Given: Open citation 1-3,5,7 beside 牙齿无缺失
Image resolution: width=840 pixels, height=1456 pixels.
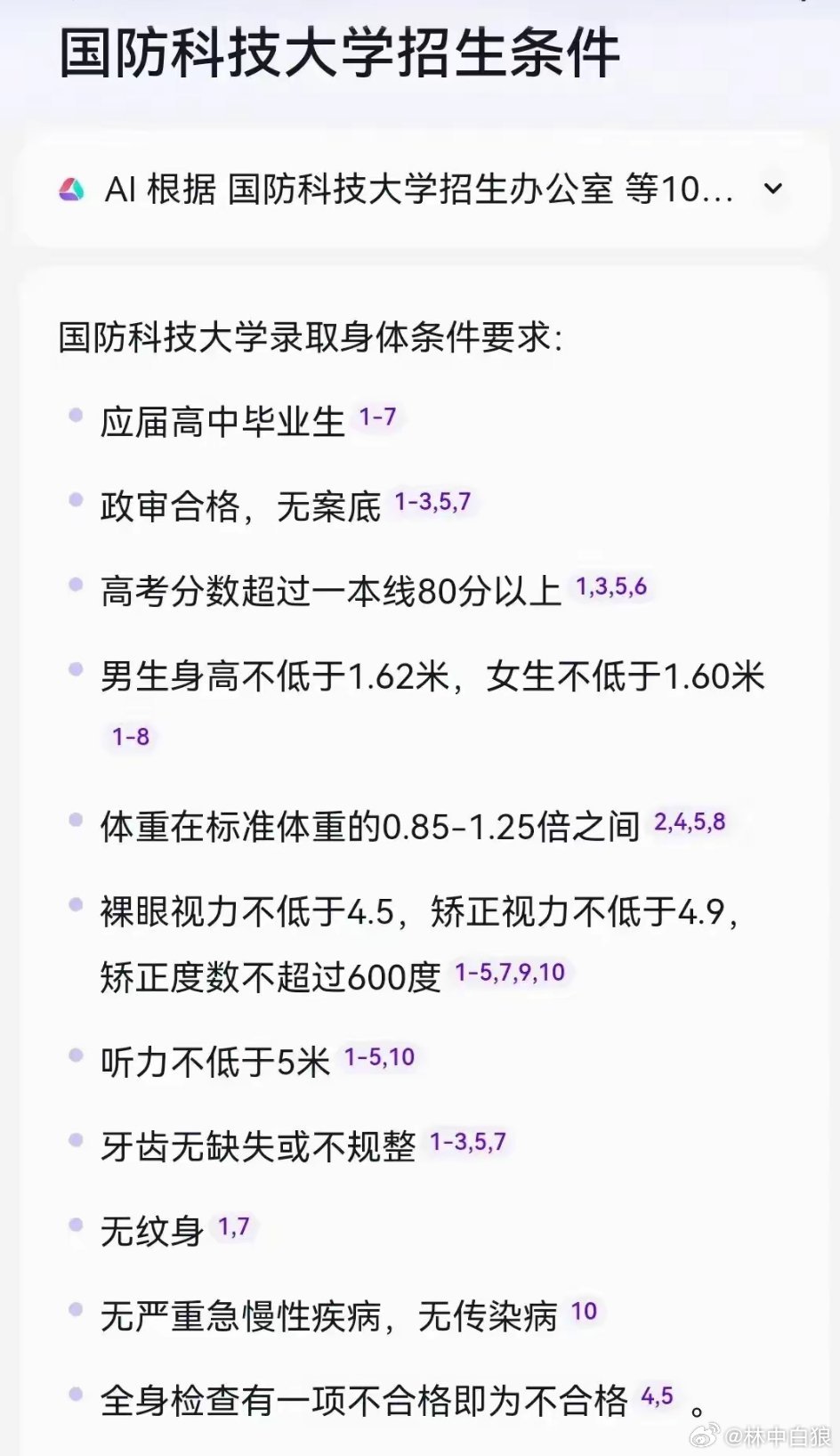Looking at the screenshot, I should [468, 1142].
